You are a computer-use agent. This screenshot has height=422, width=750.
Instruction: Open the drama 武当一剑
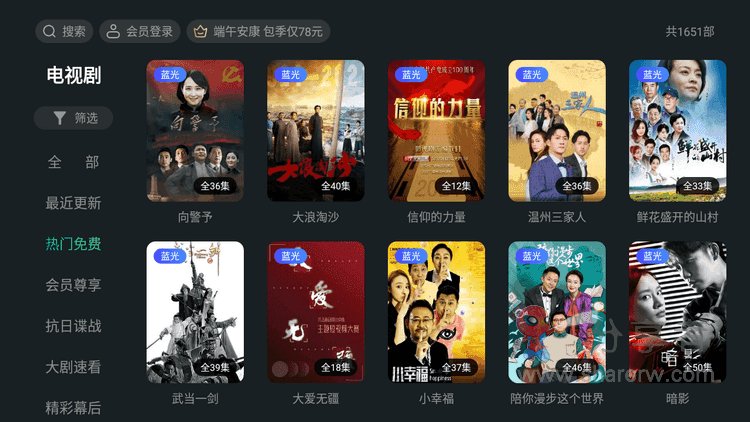(x=195, y=312)
